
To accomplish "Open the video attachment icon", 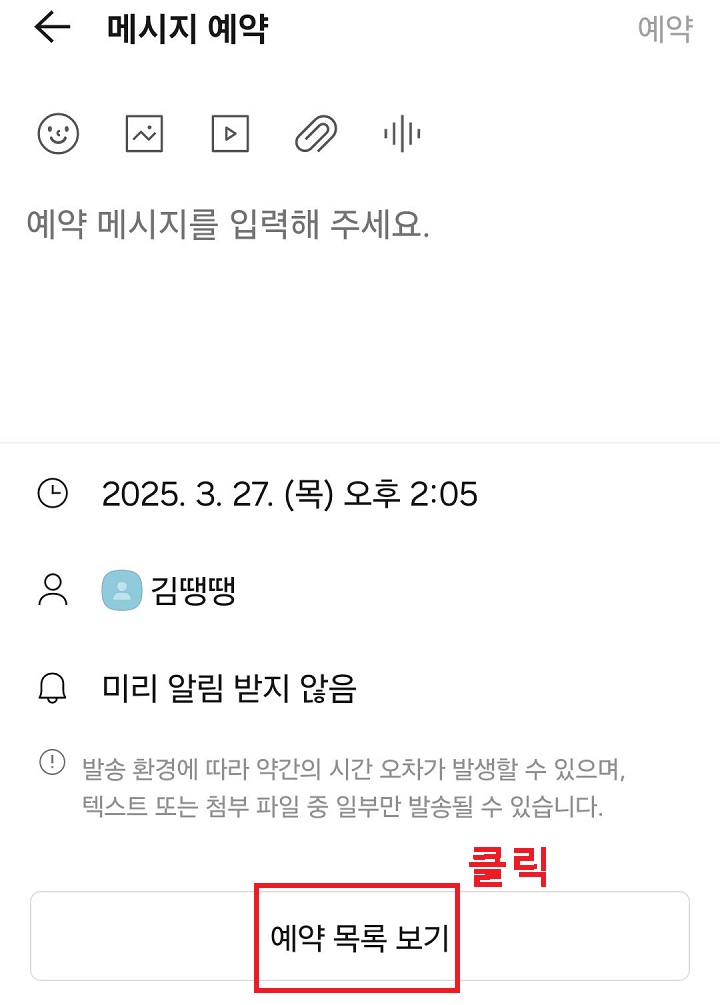I will point(229,134).
